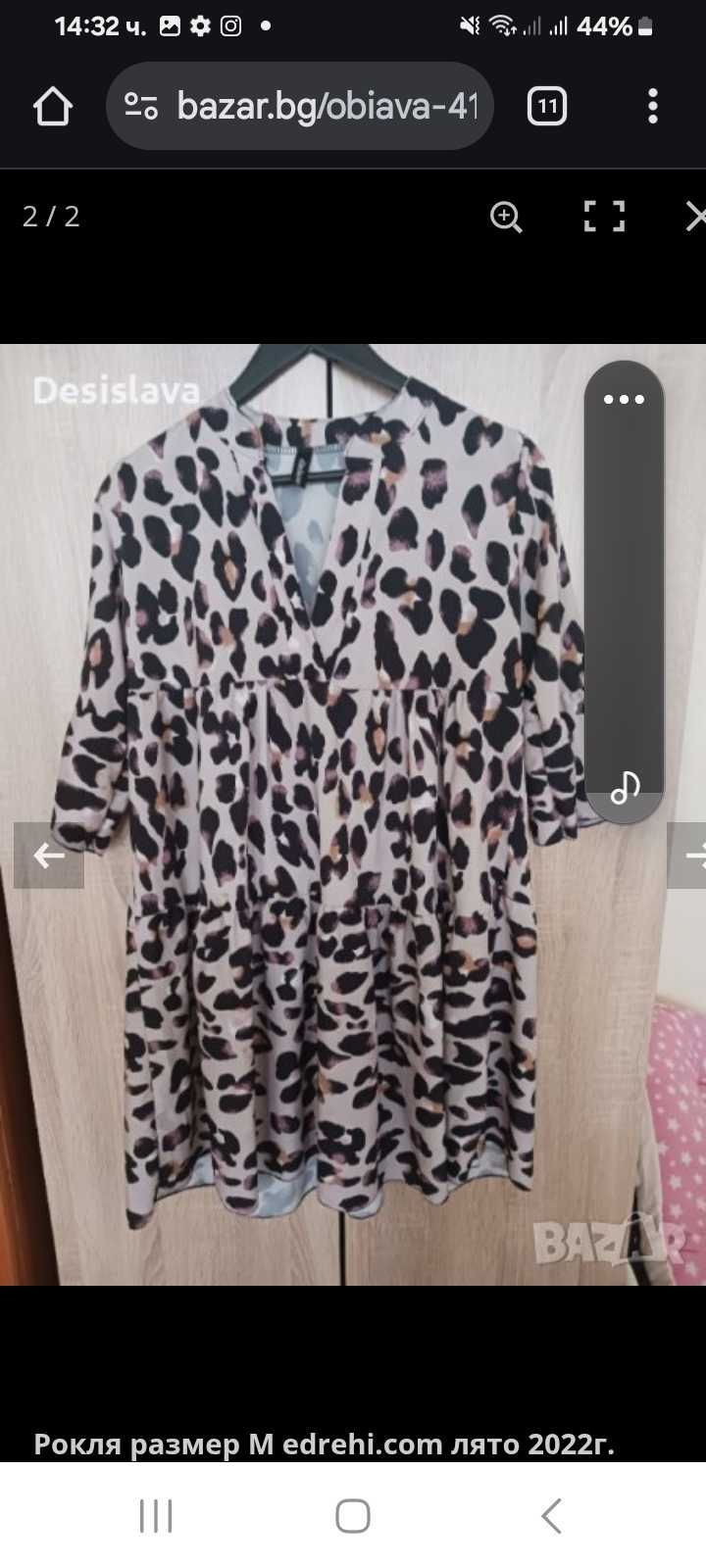Tap the system back button
This screenshot has height=1568, width=706.
(552, 1515)
